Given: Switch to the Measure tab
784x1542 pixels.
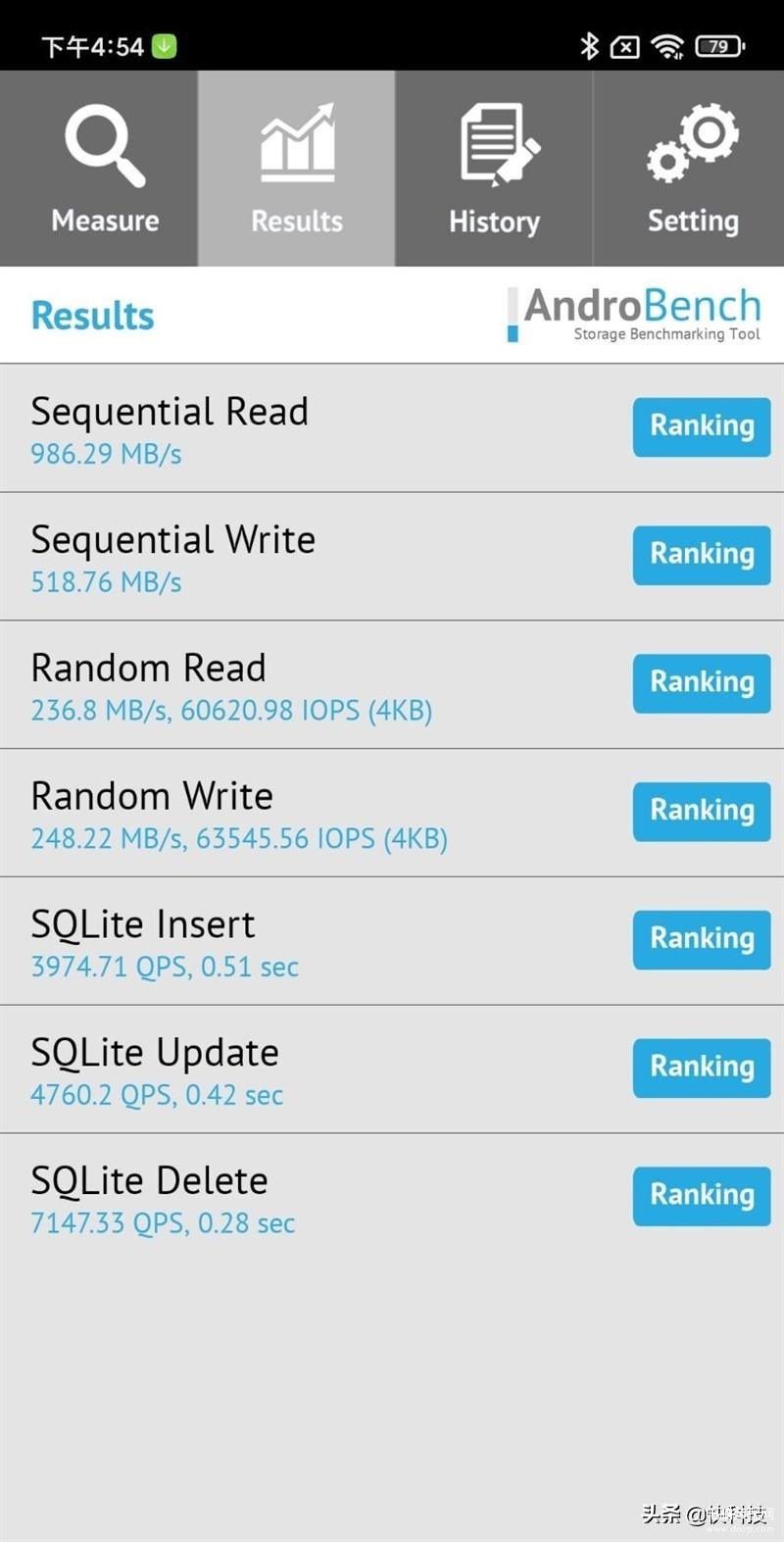Looking at the screenshot, I should [99, 169].
